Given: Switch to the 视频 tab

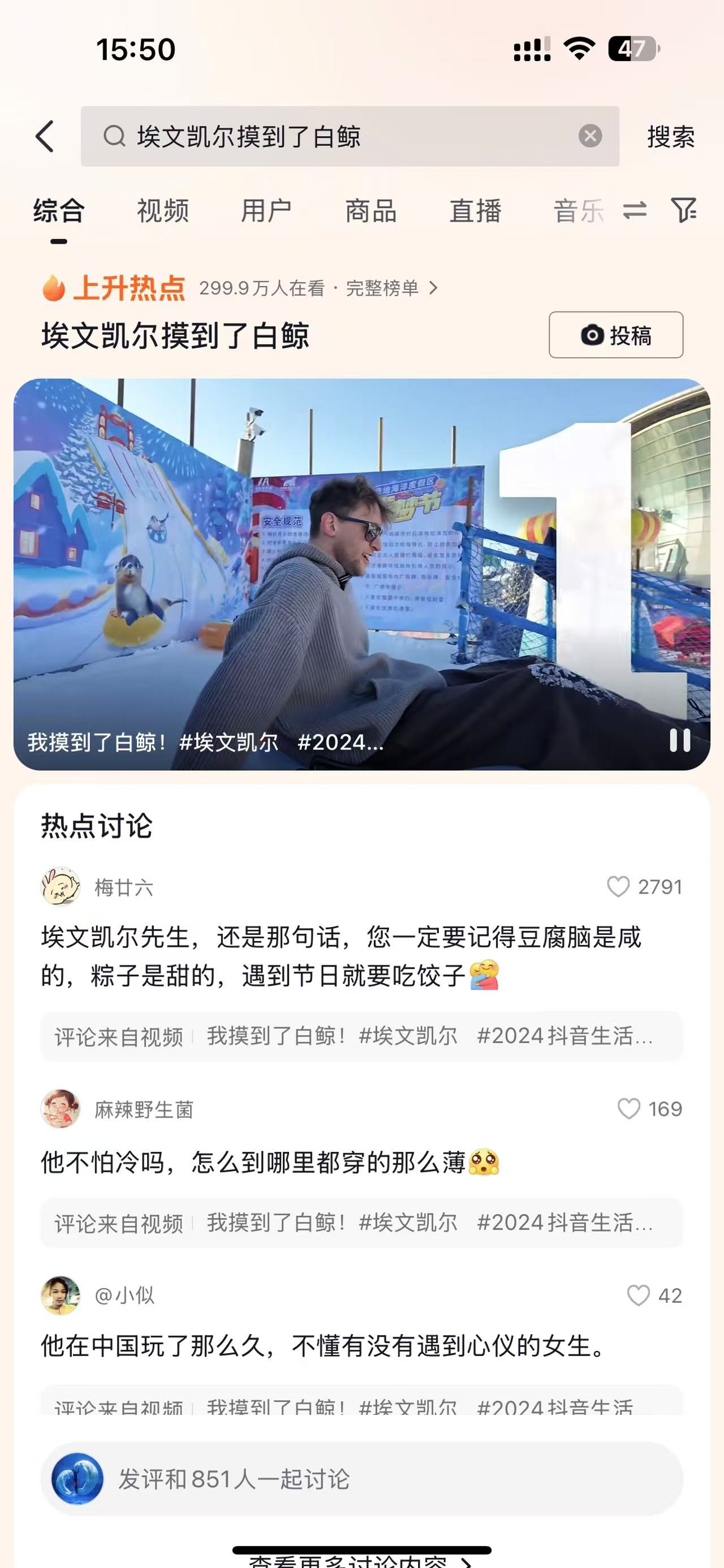Looking at the screenshot, I should pyautogui.click(x=162, y=211).
